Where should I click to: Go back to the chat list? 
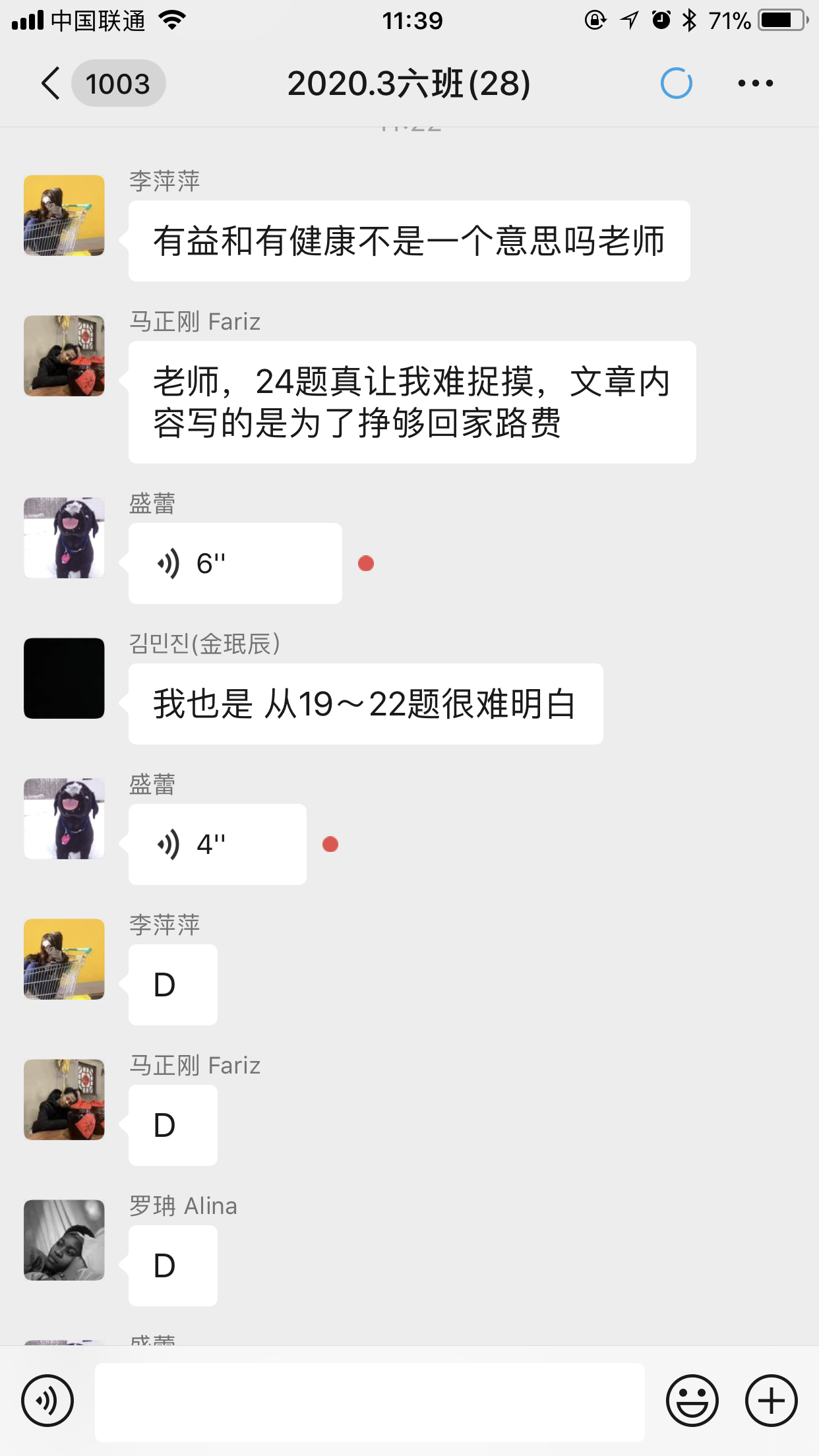point(51,84)
